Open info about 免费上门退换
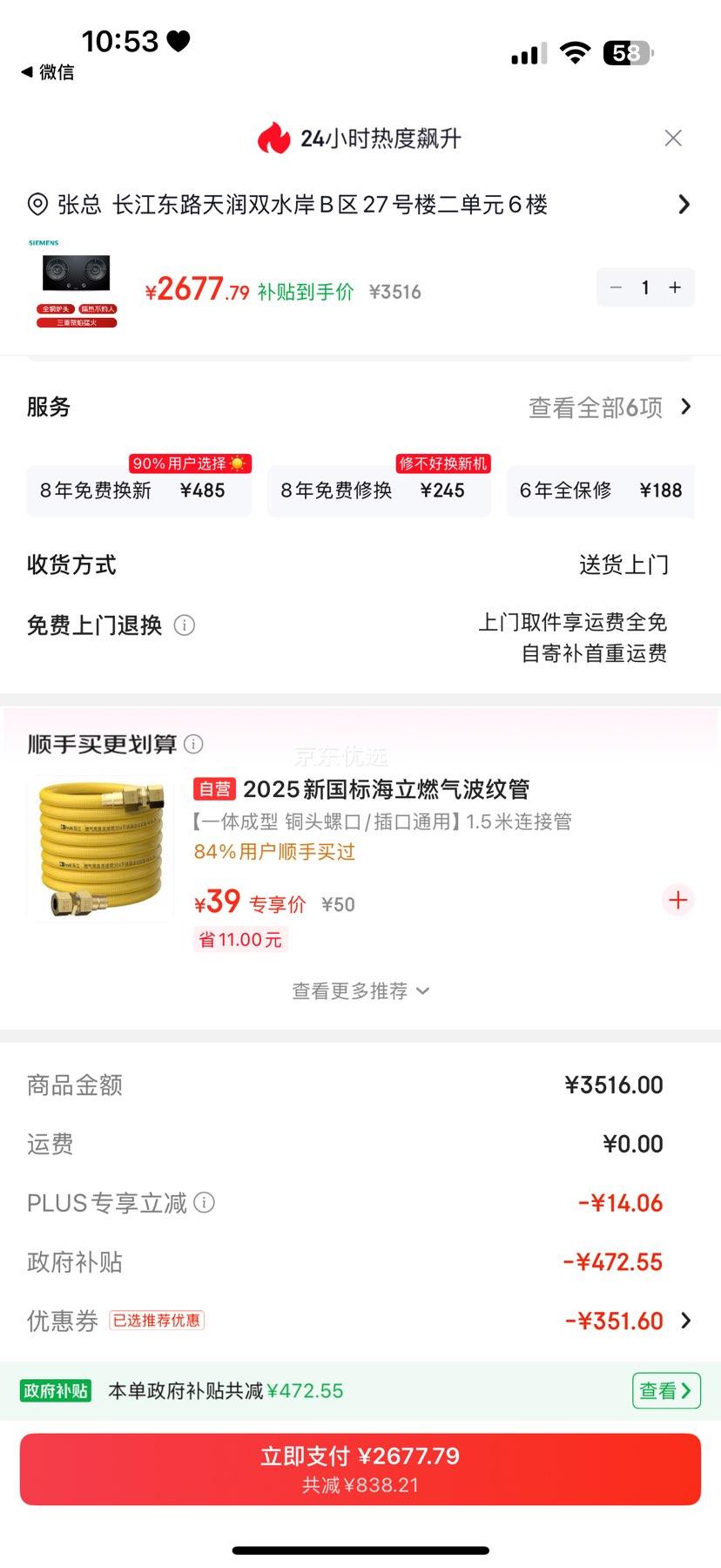 coord(185,625)
